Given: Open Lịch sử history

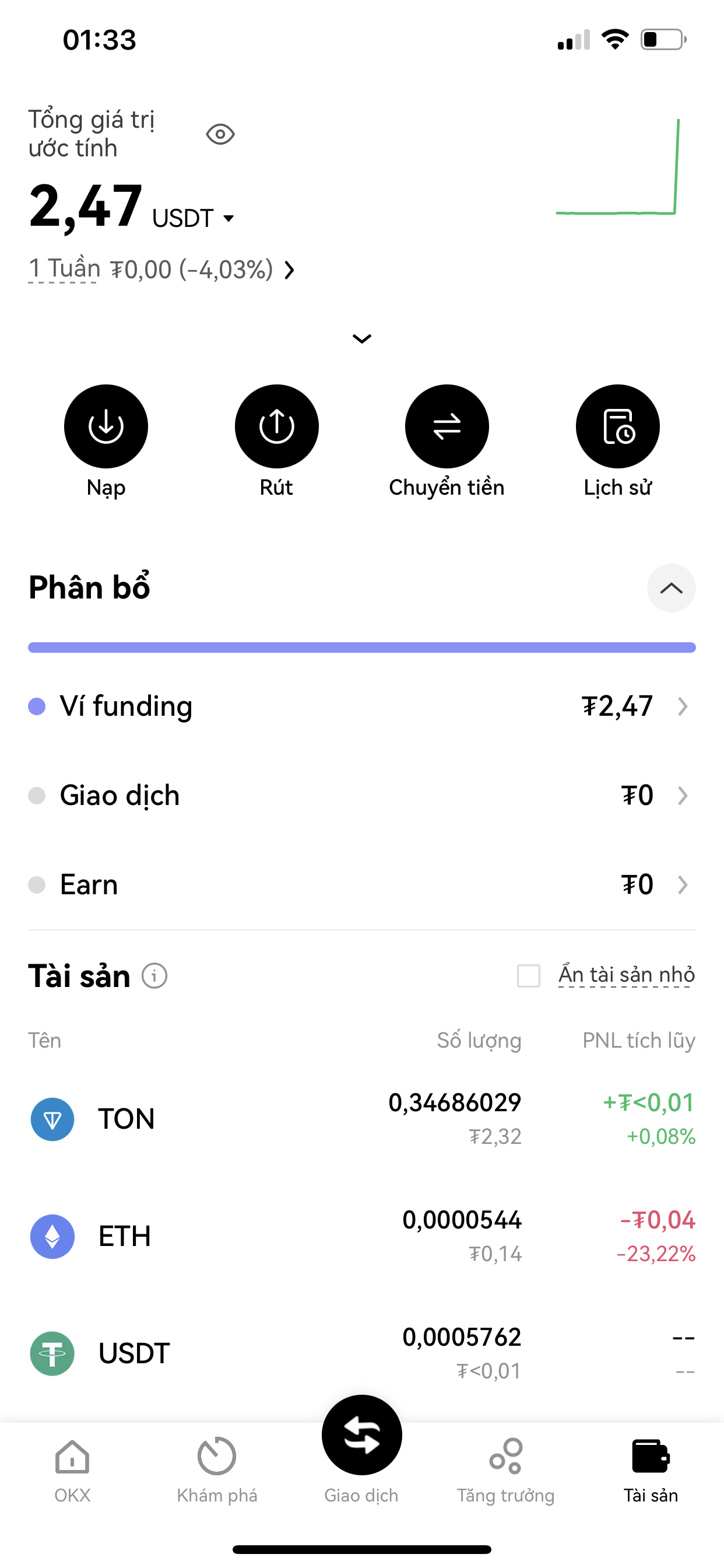Looking at the screenshot, I should tap(617, 442).
